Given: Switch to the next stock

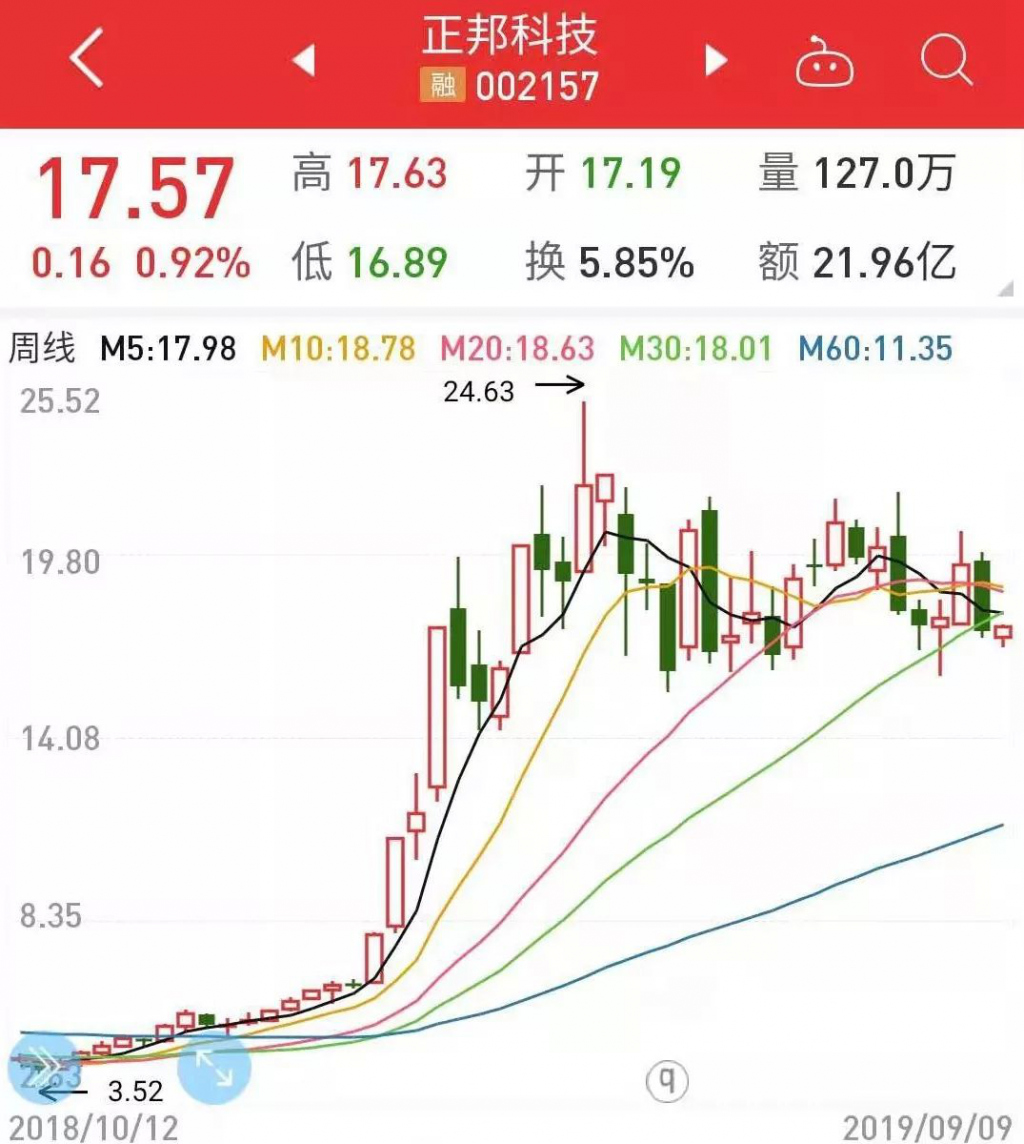Looking at the screenshot, I should point(715,60).
